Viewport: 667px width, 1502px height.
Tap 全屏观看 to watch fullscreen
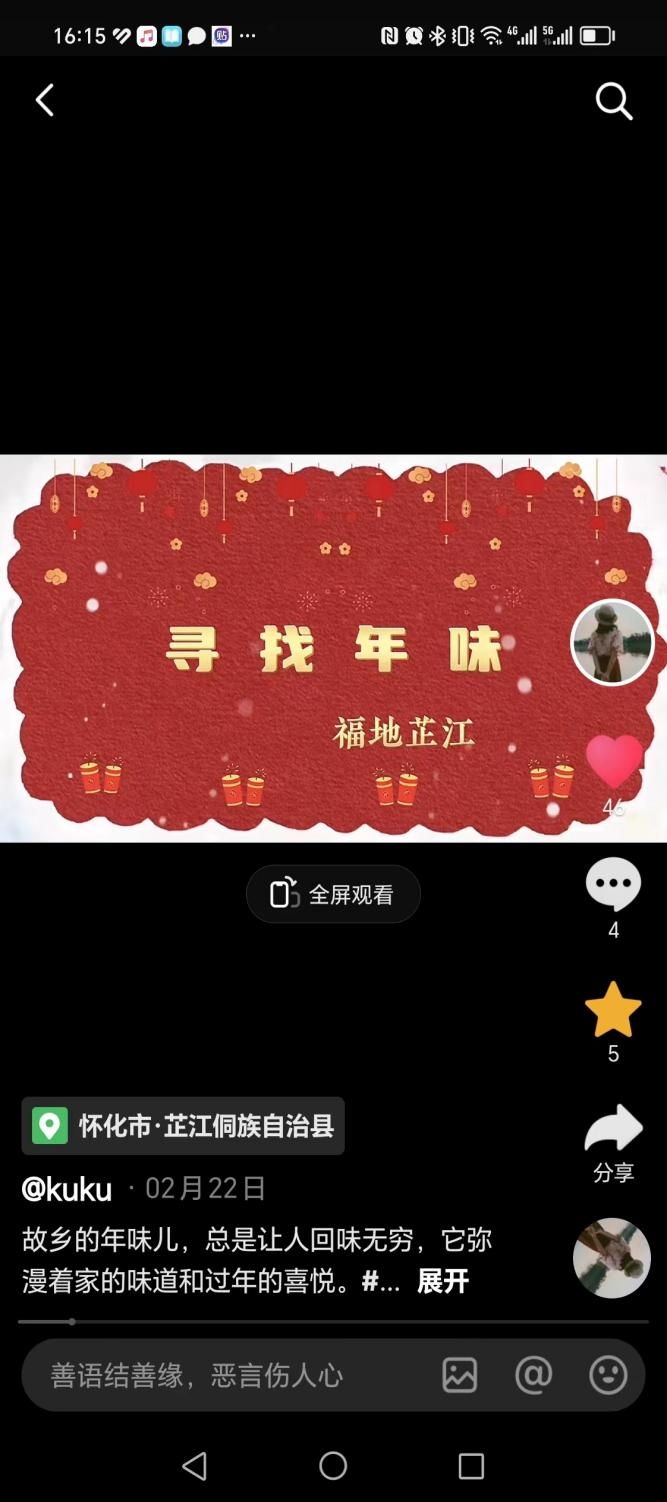coord(333,894)
